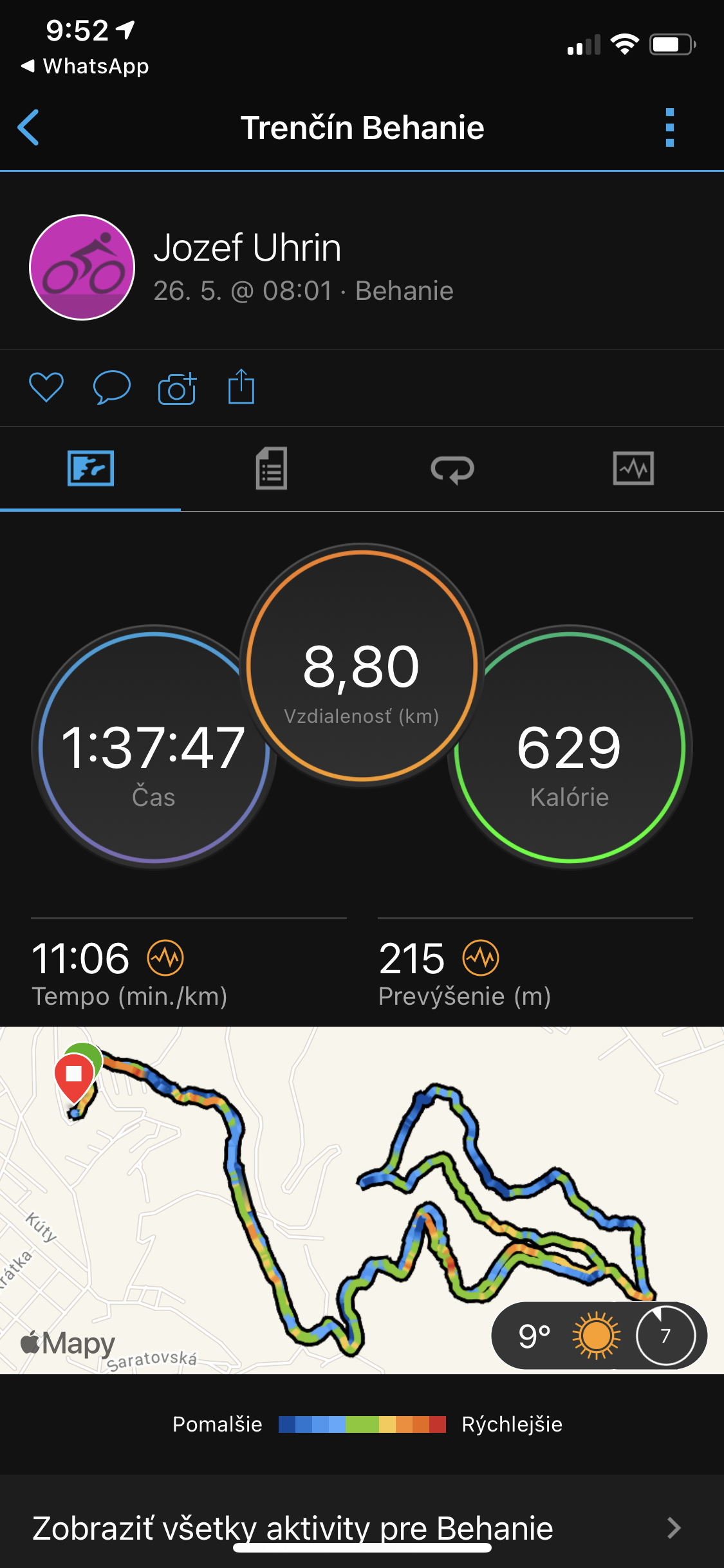The width and height of the screenshot is (724, 1568).
Task: Return to WhatsApp via status bar link
Action: click(x=85, y=66)
